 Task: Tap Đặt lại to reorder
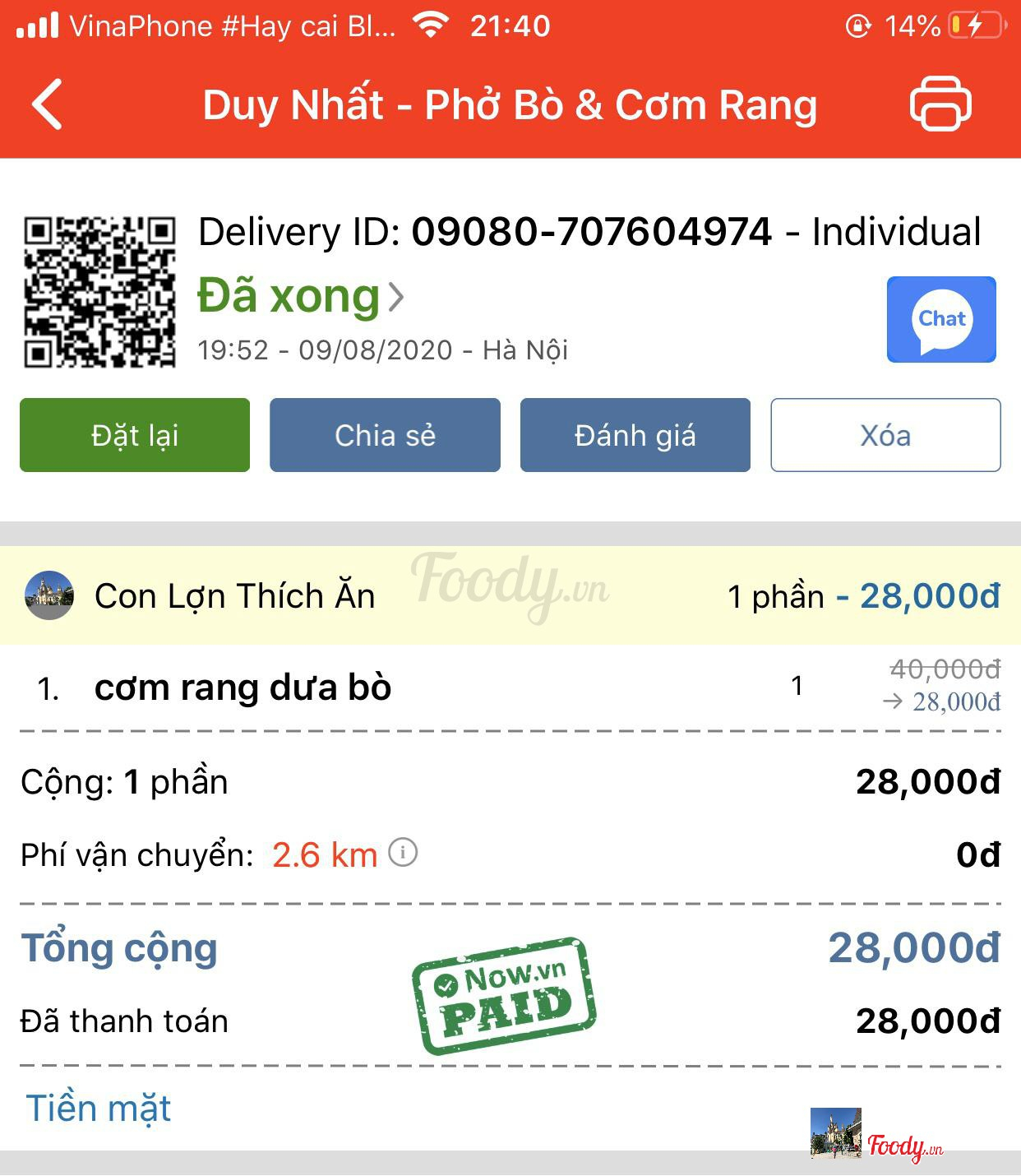[x=135, y=435]
